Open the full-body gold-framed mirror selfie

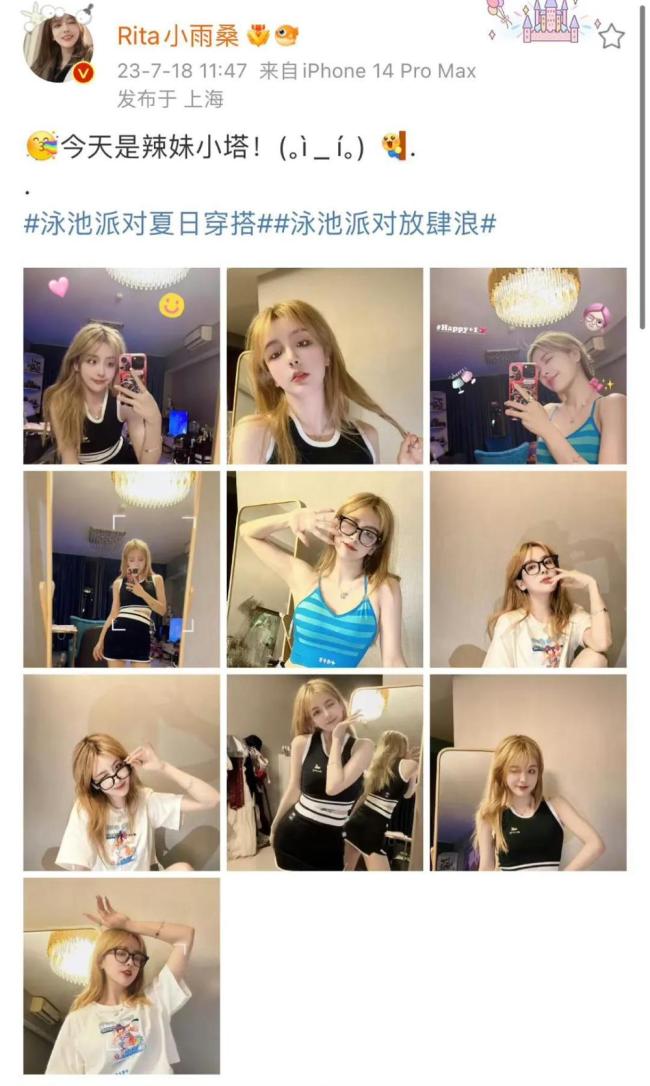tap(121, 569)
